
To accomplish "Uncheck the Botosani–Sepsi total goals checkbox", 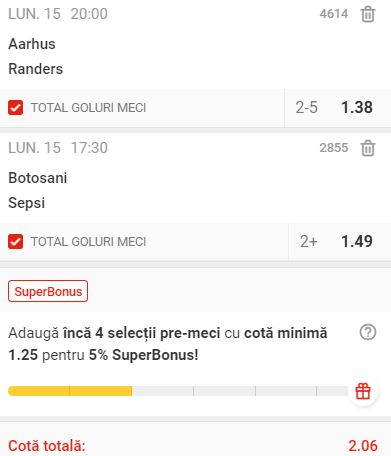I will 16,242.
